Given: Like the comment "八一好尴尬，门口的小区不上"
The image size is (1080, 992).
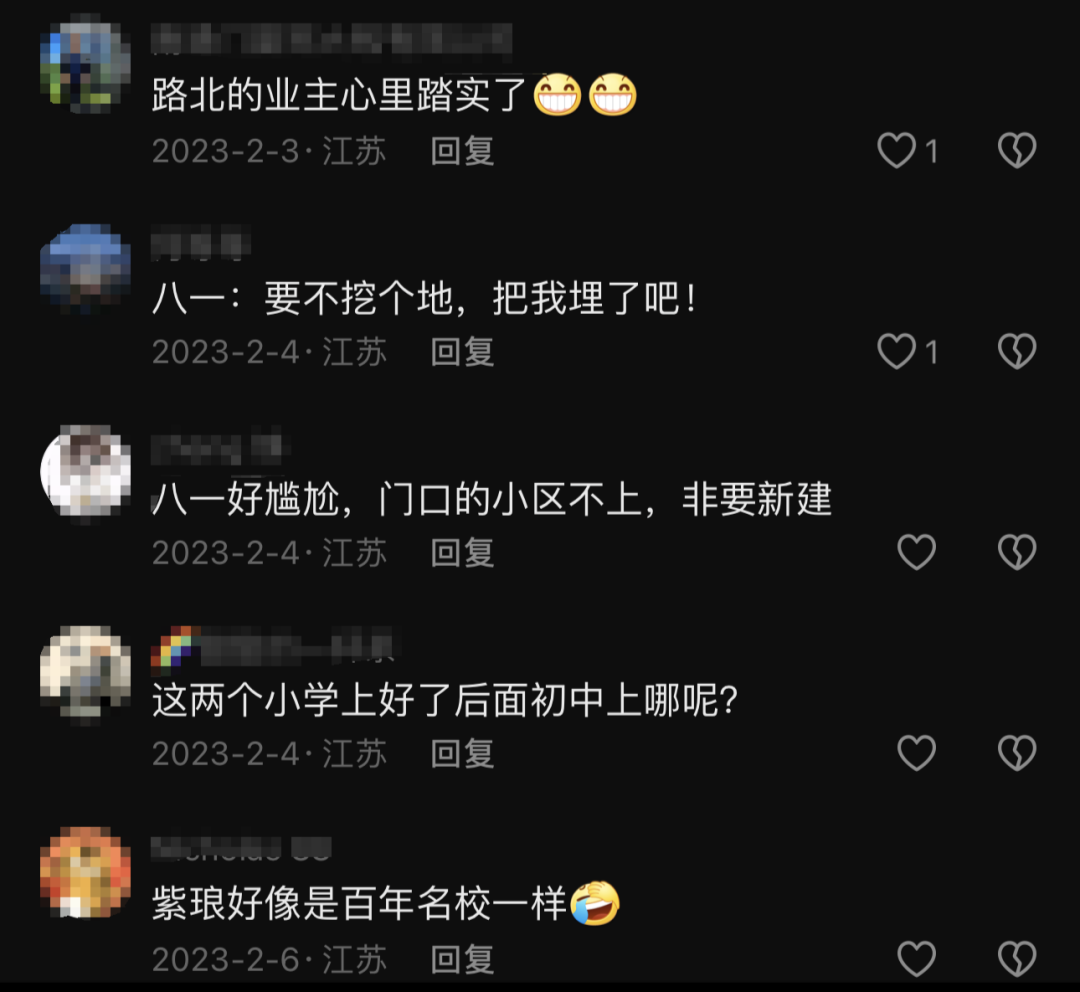Looking at the screenshot, I should (x=916, y=552).
